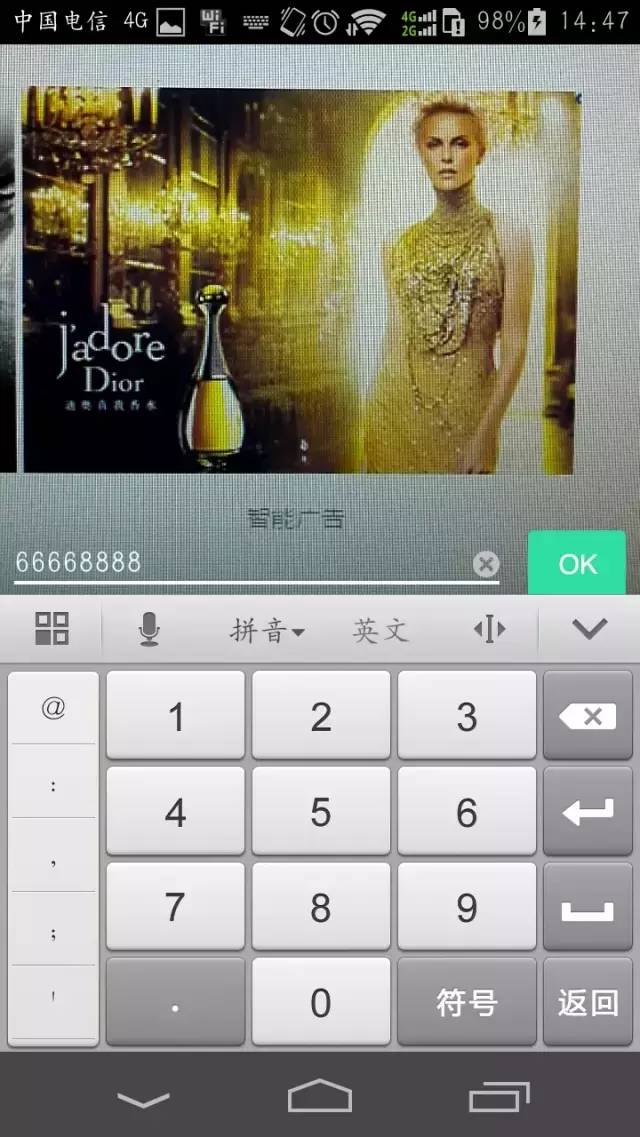Open the Dior J'adore advertisement image
Image resolution: width=640 pixels, height=1137 pixels.
click(300, 280)
